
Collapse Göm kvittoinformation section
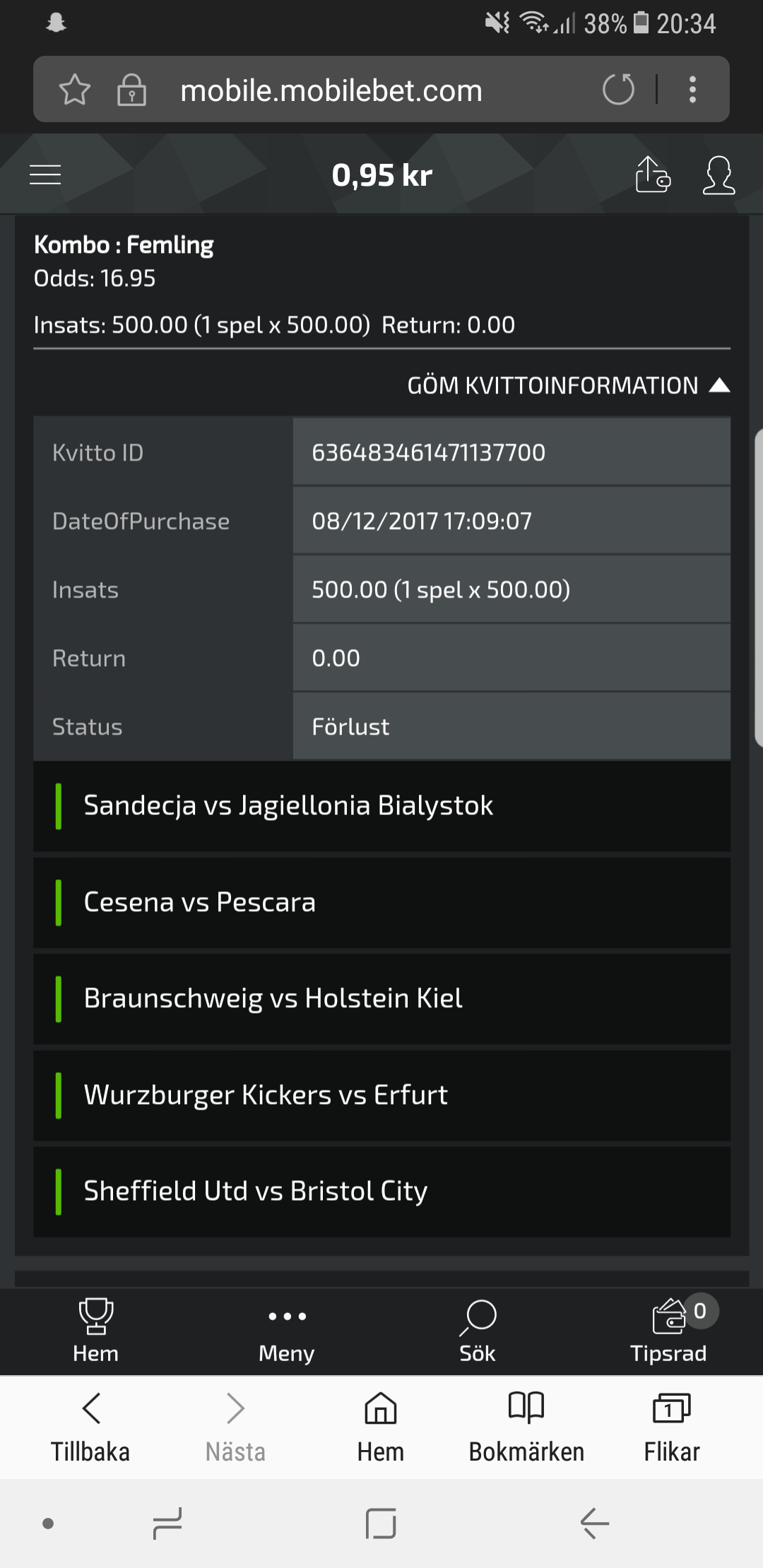click(x=568, y=386)
